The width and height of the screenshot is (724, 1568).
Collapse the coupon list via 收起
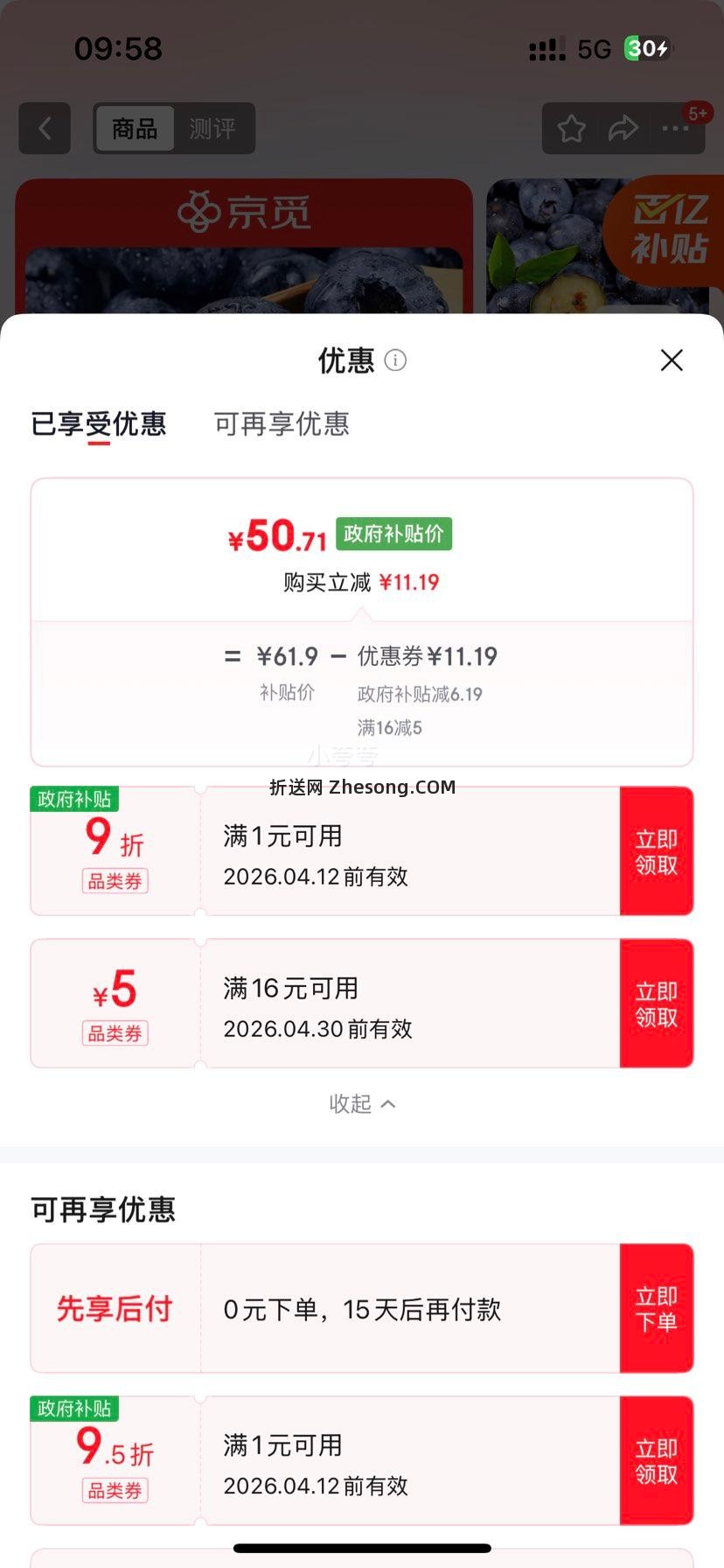pos(362,1103)
